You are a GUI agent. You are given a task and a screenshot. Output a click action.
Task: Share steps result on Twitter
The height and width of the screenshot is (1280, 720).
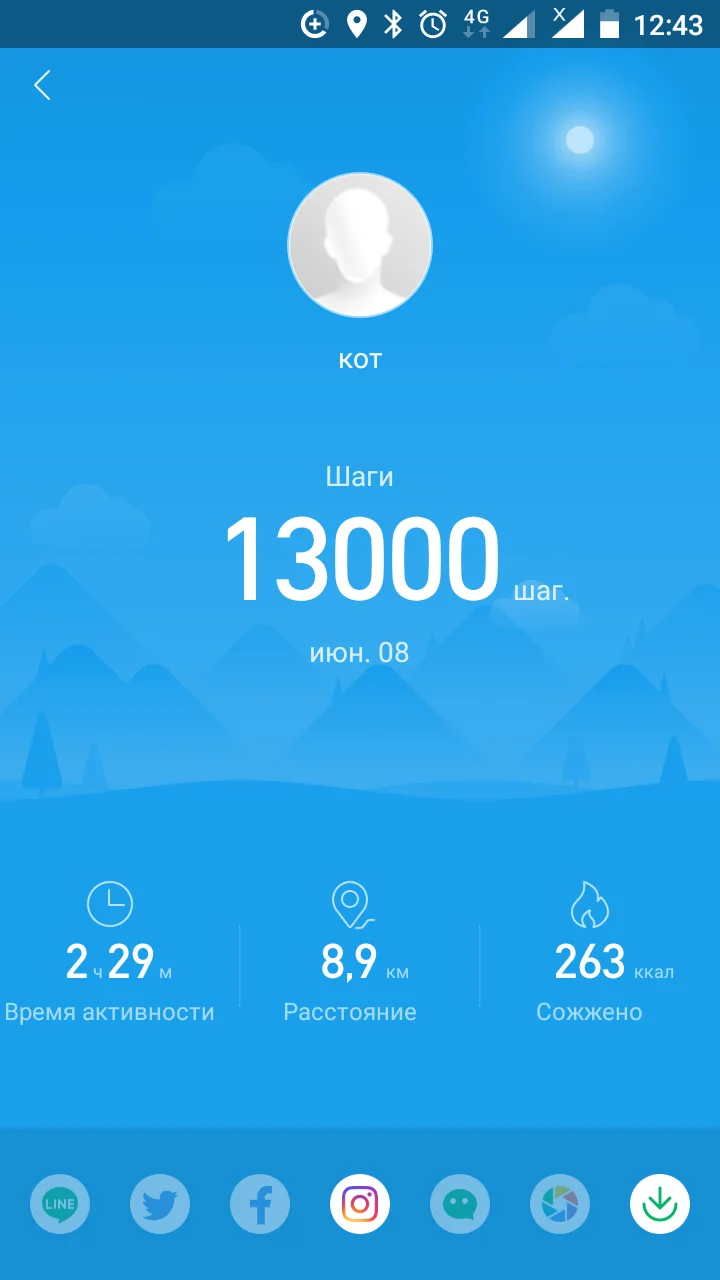click(x=160, y=1204)
